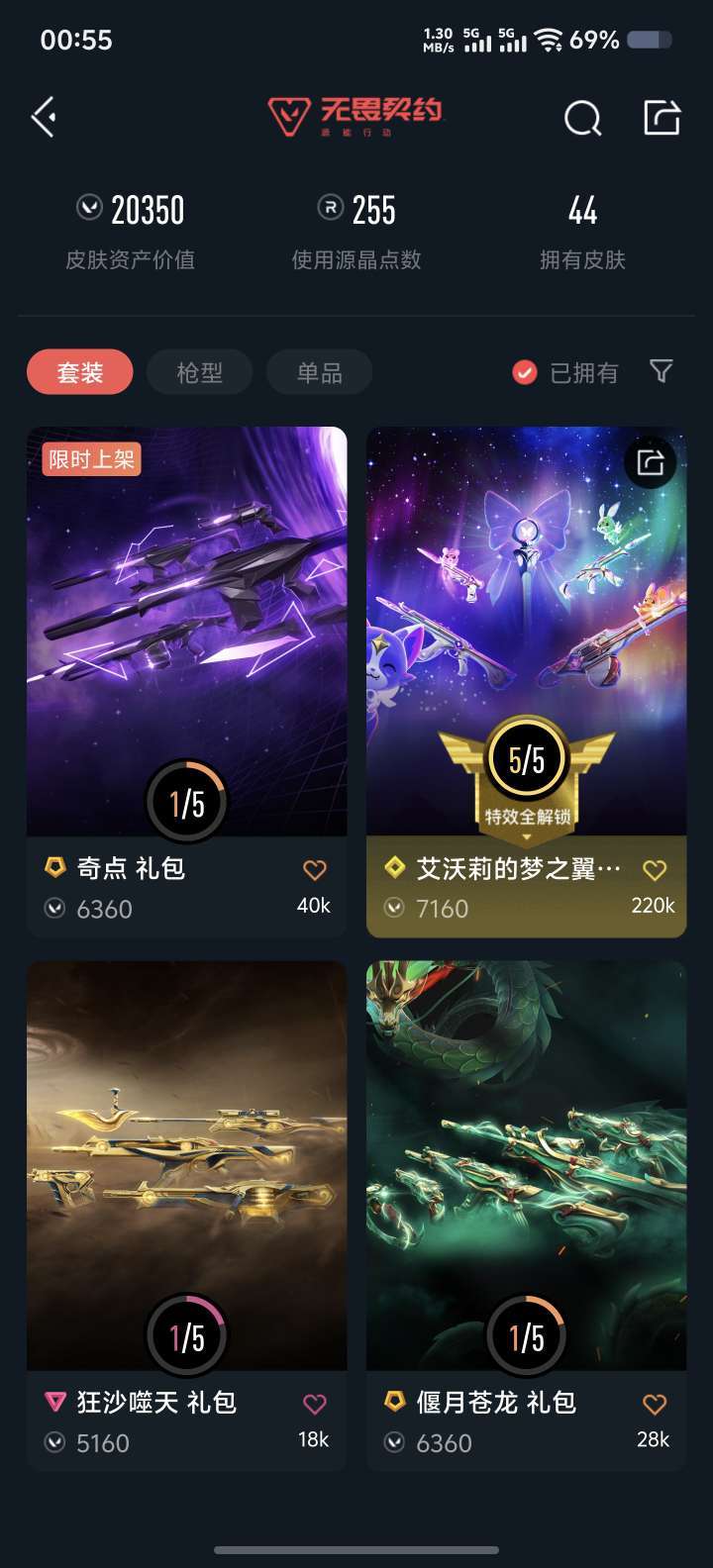
Task: Like the 狂沙噬天 礼包 bundle
Action: (x=314, y=1404)
